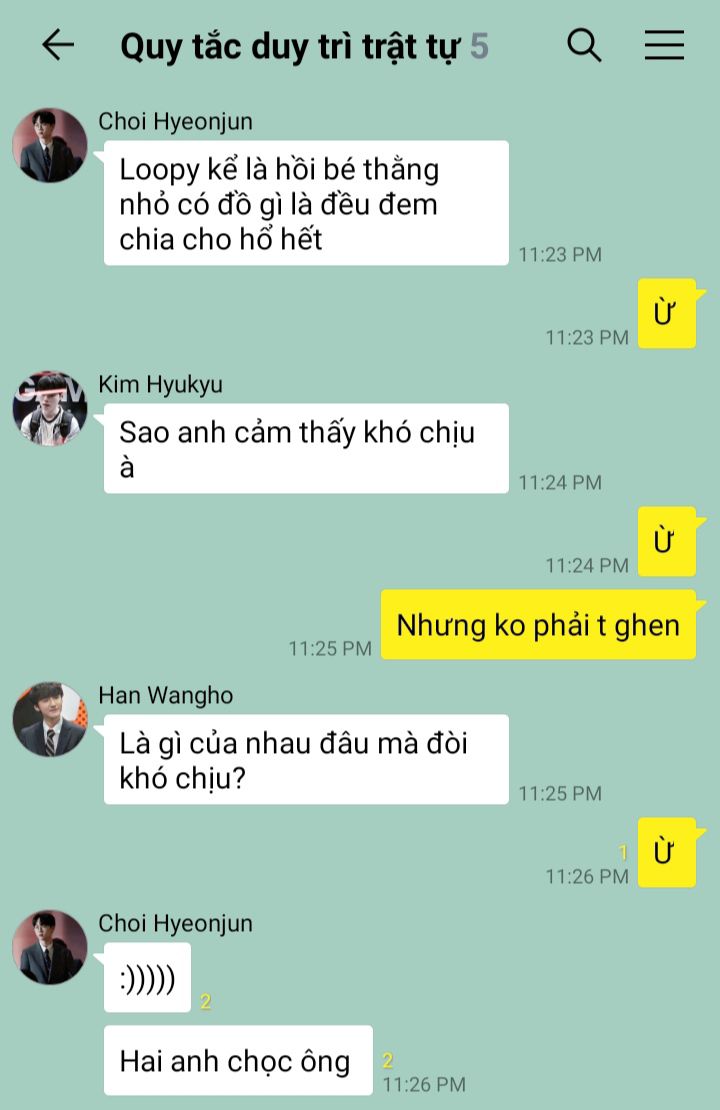View Kim Hyukyu's profile picture

click(x=50, y=408)
